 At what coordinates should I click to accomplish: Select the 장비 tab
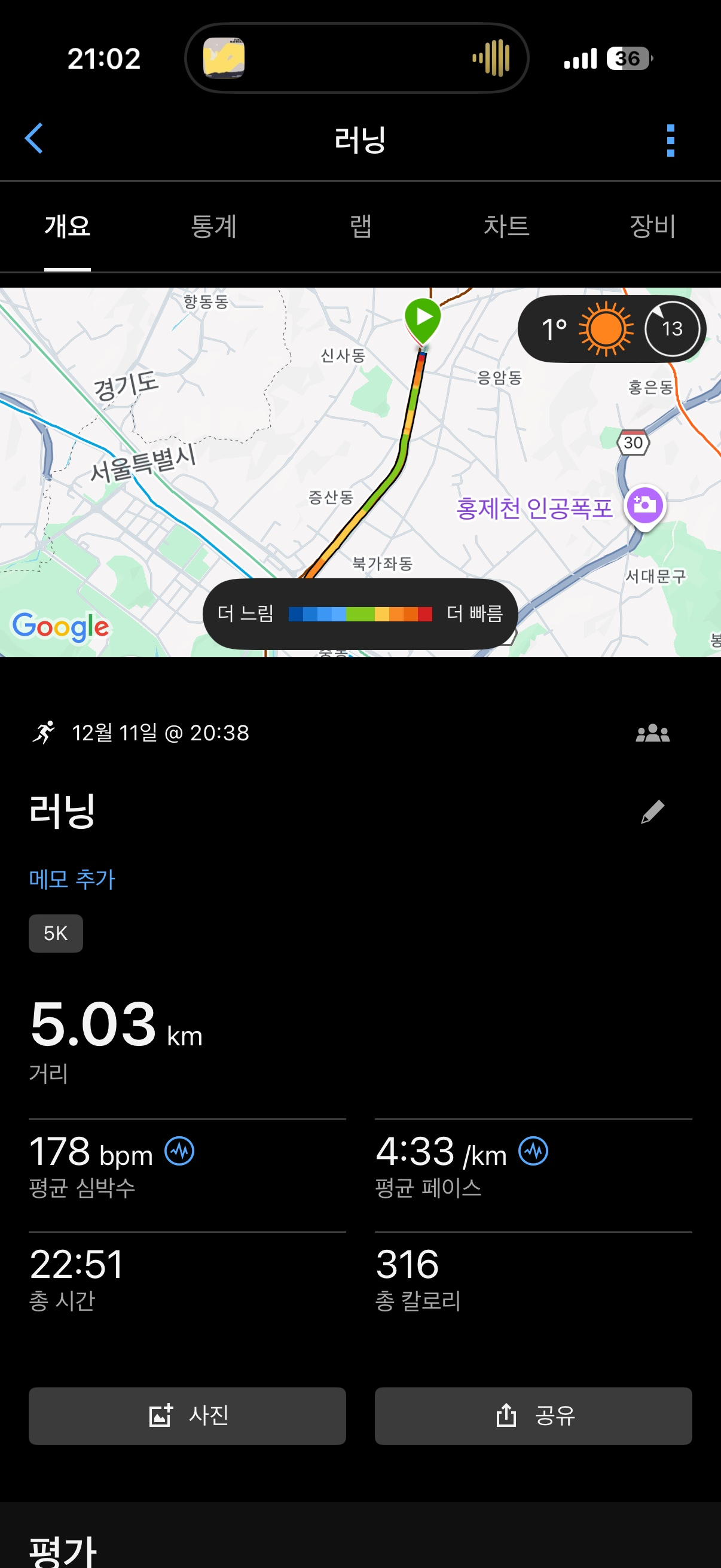[x=652, y=227]
